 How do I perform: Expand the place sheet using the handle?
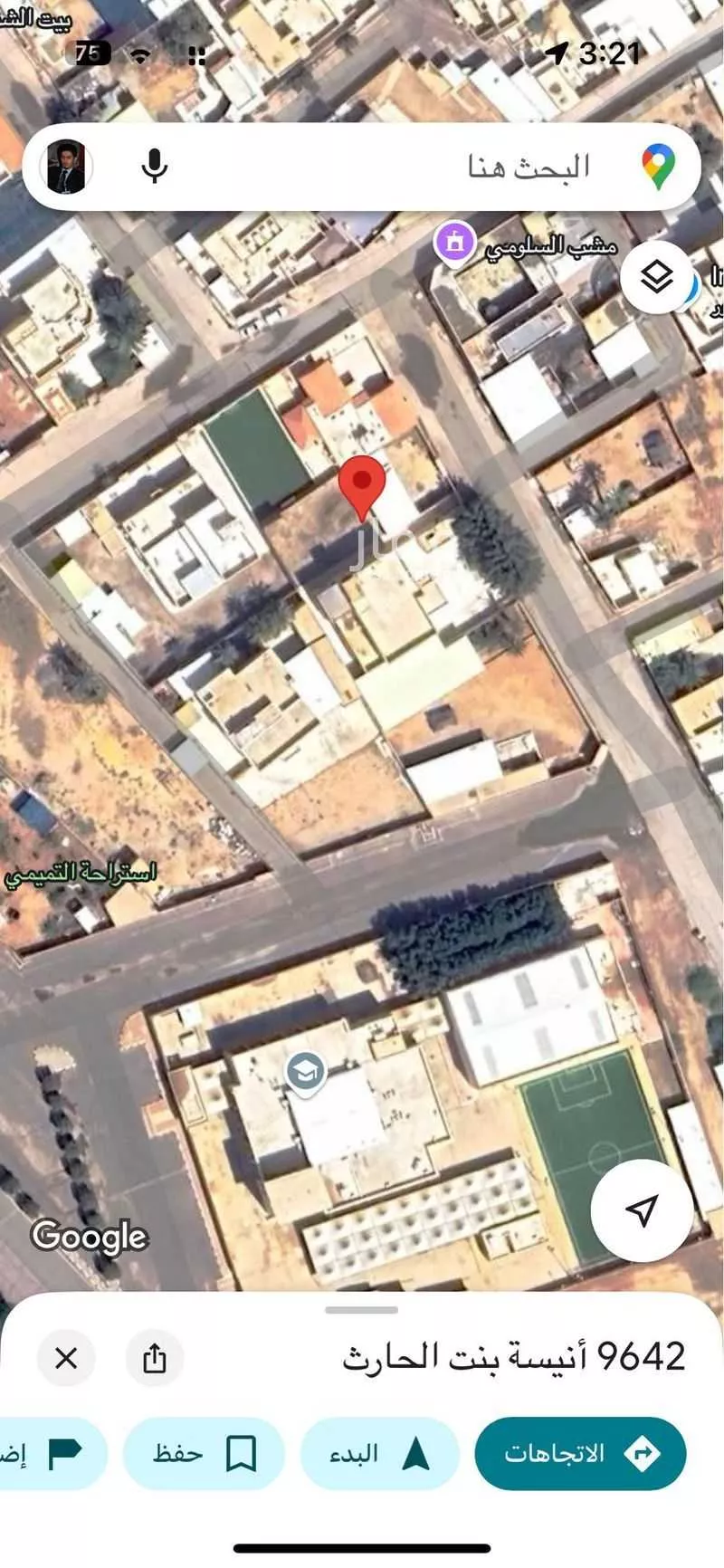pyautogui.click(x=362, y=1310)
